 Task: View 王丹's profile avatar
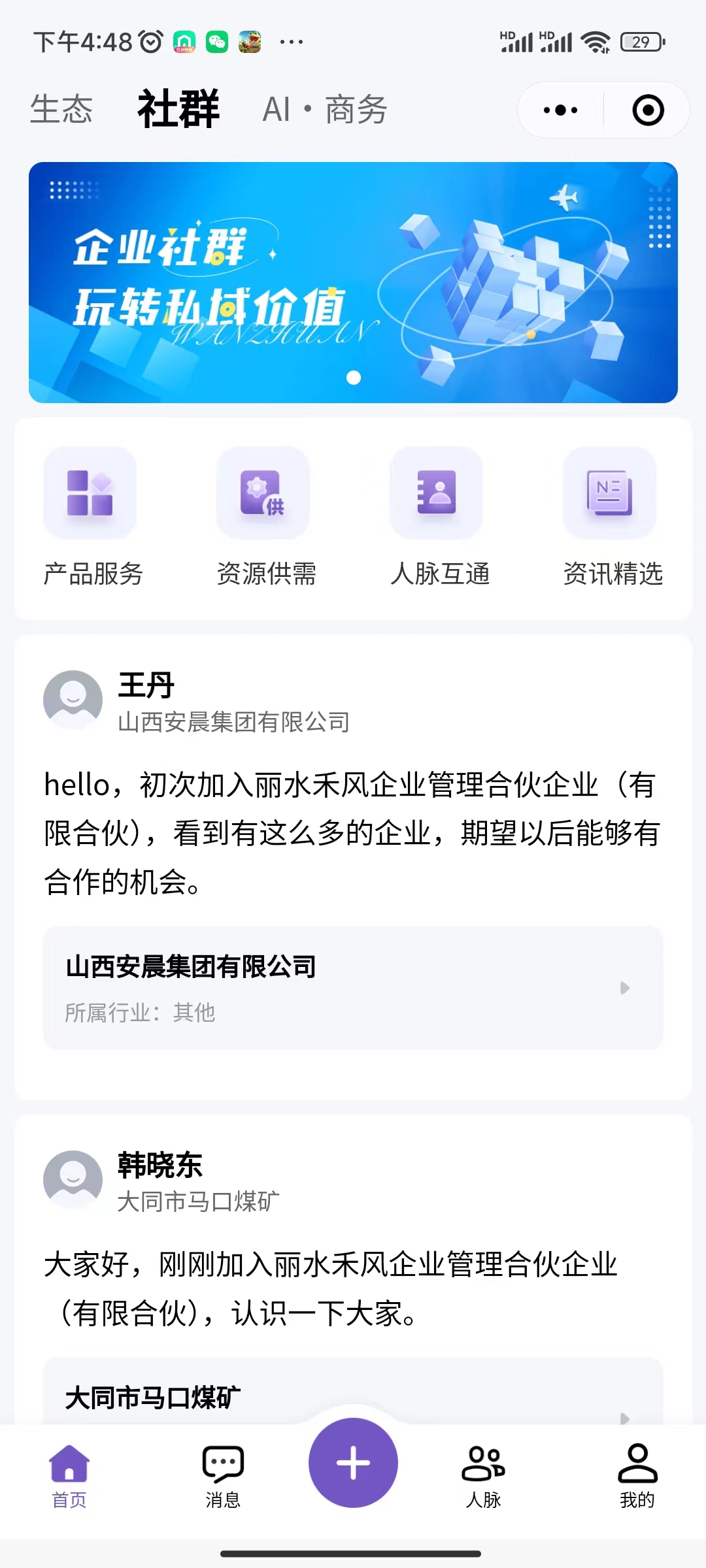pyautogui.click(x=73, y=700)
